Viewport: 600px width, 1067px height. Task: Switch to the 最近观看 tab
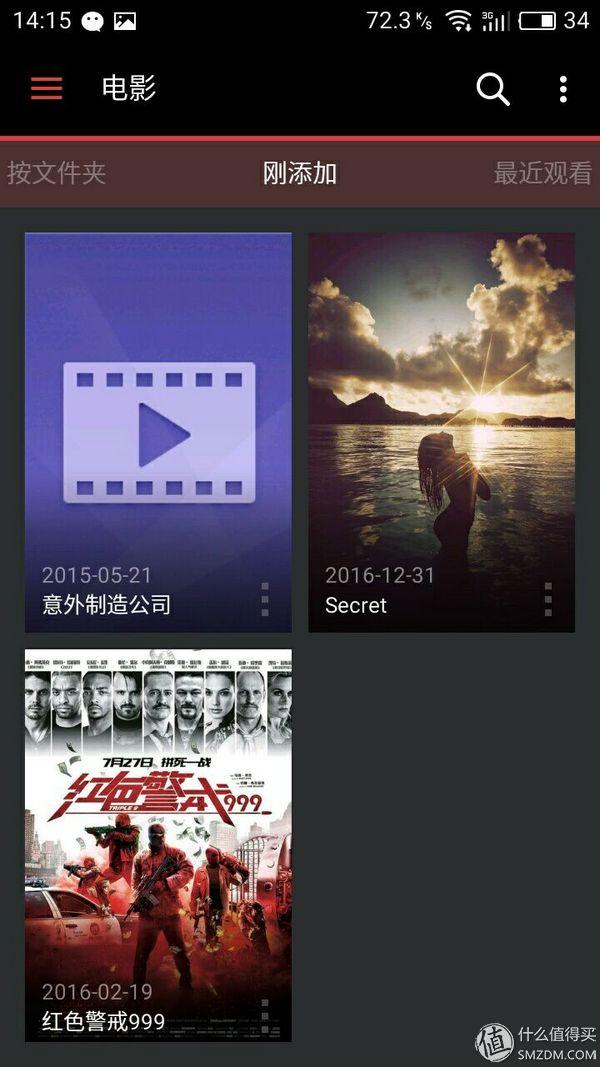click(542, 173)
